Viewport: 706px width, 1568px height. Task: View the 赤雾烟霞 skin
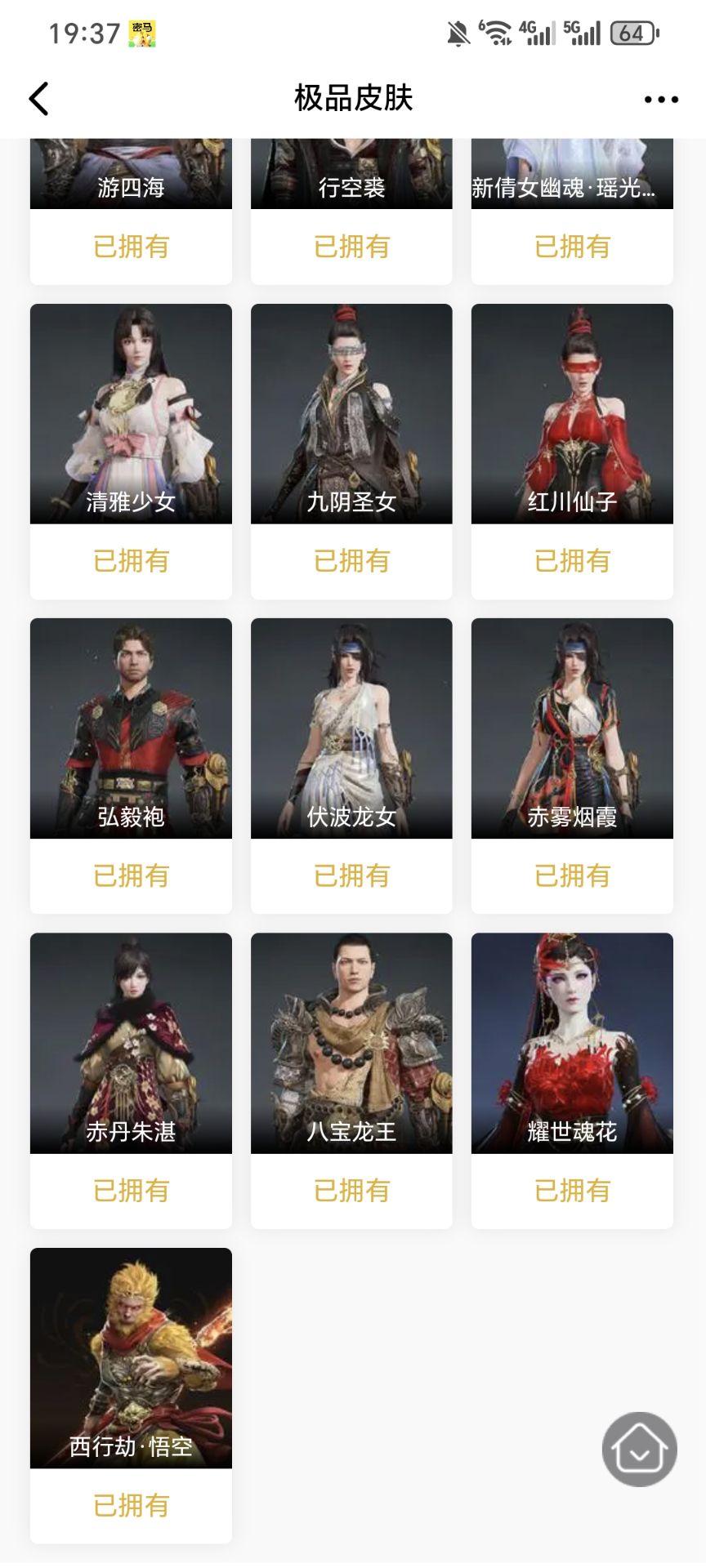572,728
